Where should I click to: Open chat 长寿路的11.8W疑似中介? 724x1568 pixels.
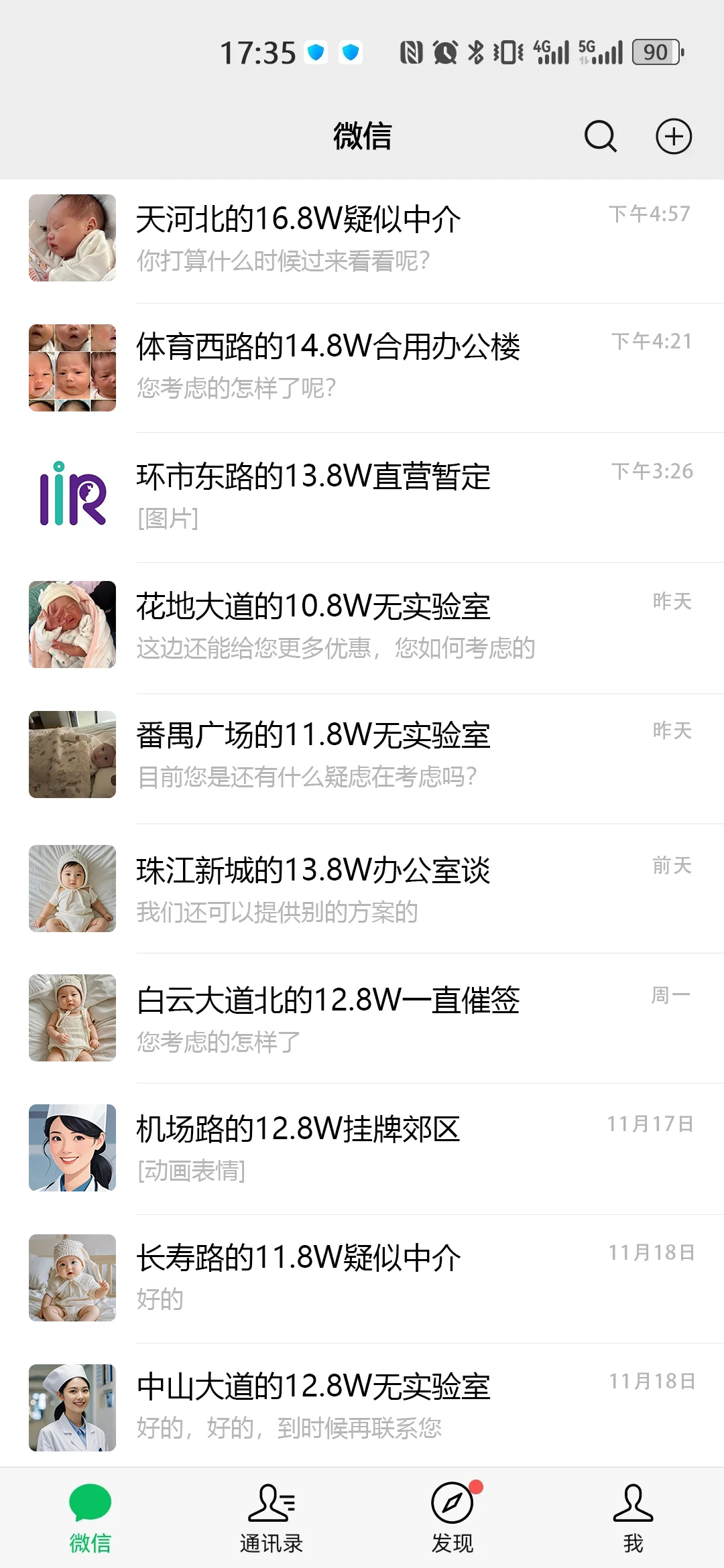(x=362, y=1277)
